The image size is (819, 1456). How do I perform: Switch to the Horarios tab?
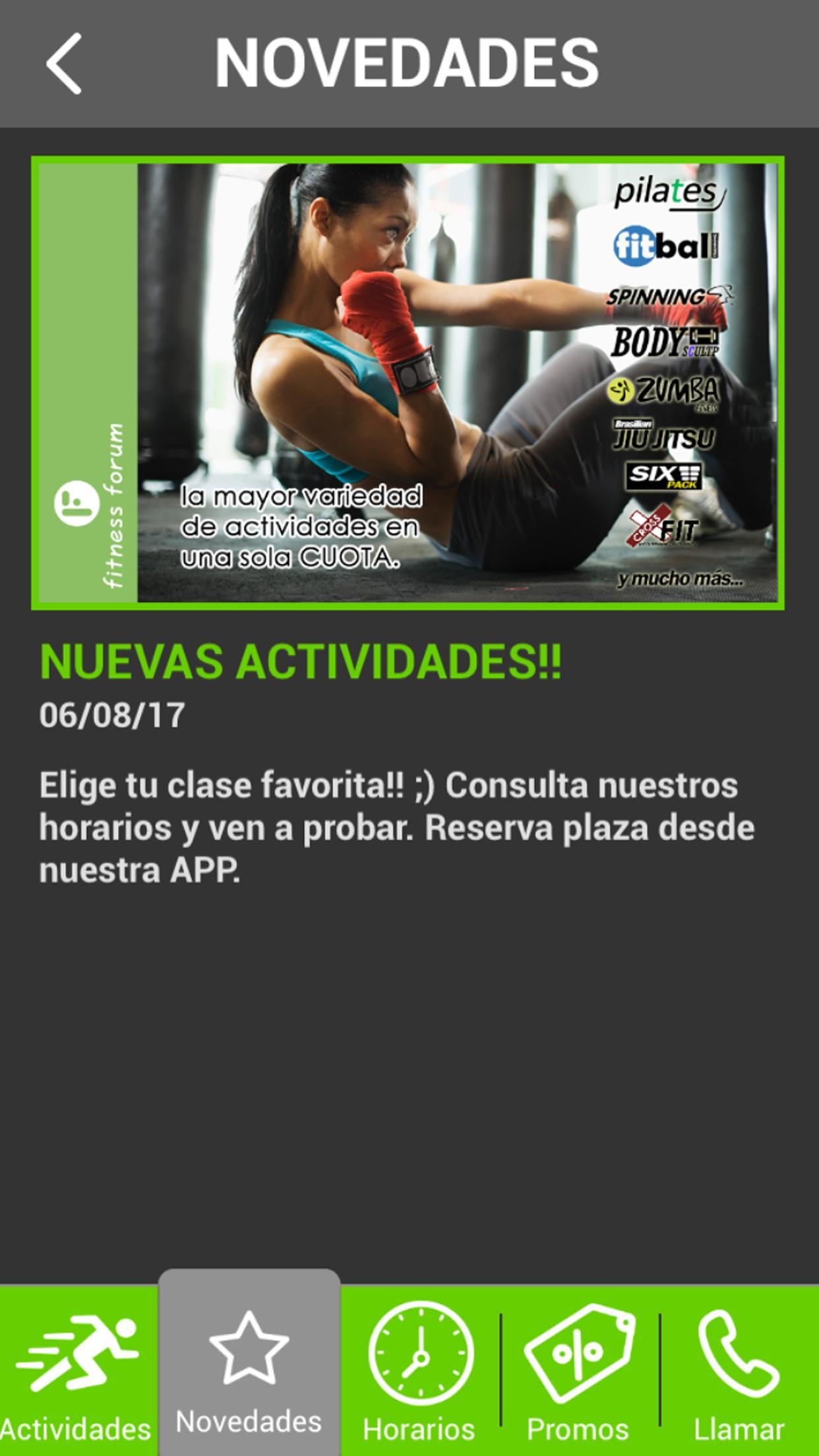pyautogui.click(x=420, y=1370)
